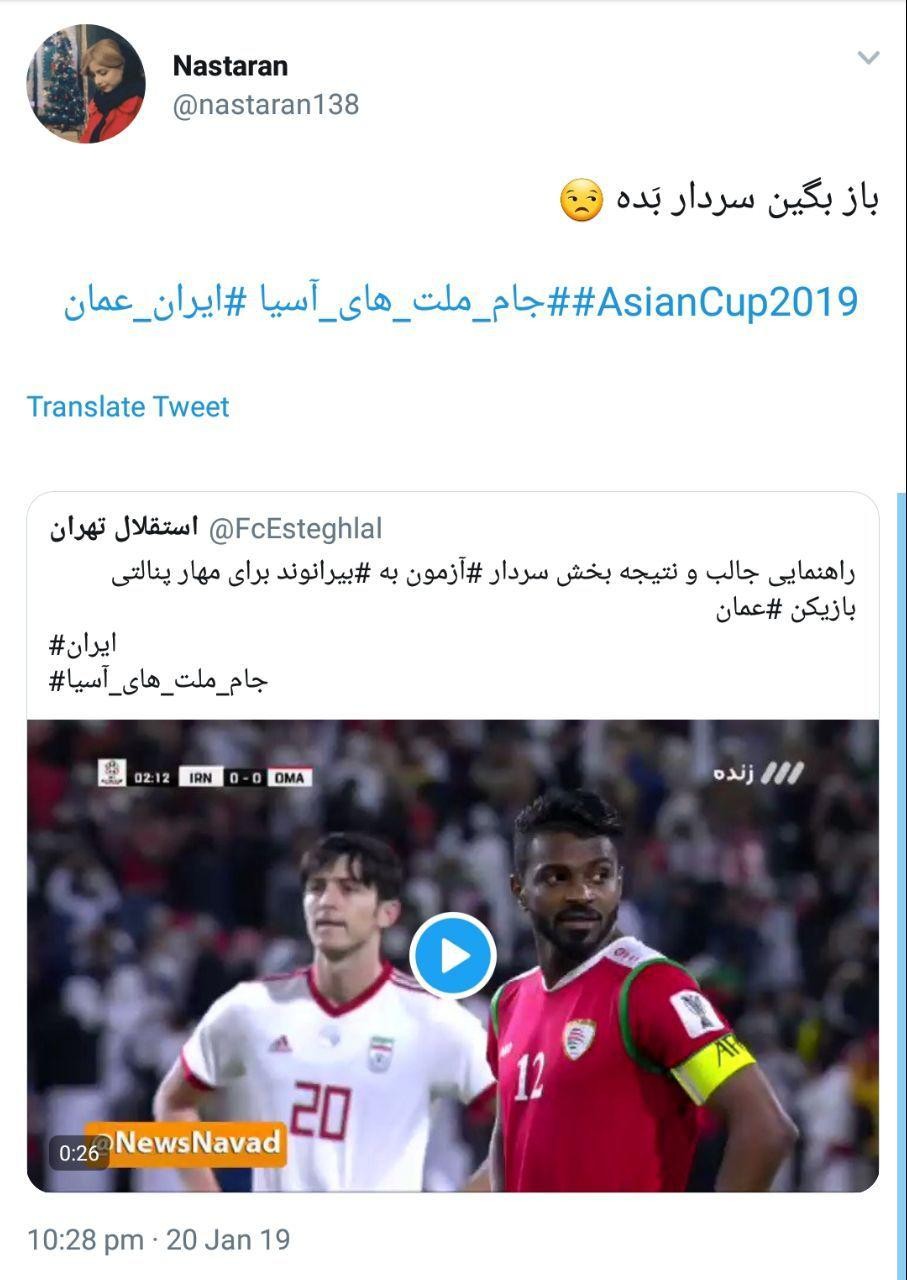Open the tweet options chevron menu
Screen dimensions: 907x1280
click(x=867, y=58)
